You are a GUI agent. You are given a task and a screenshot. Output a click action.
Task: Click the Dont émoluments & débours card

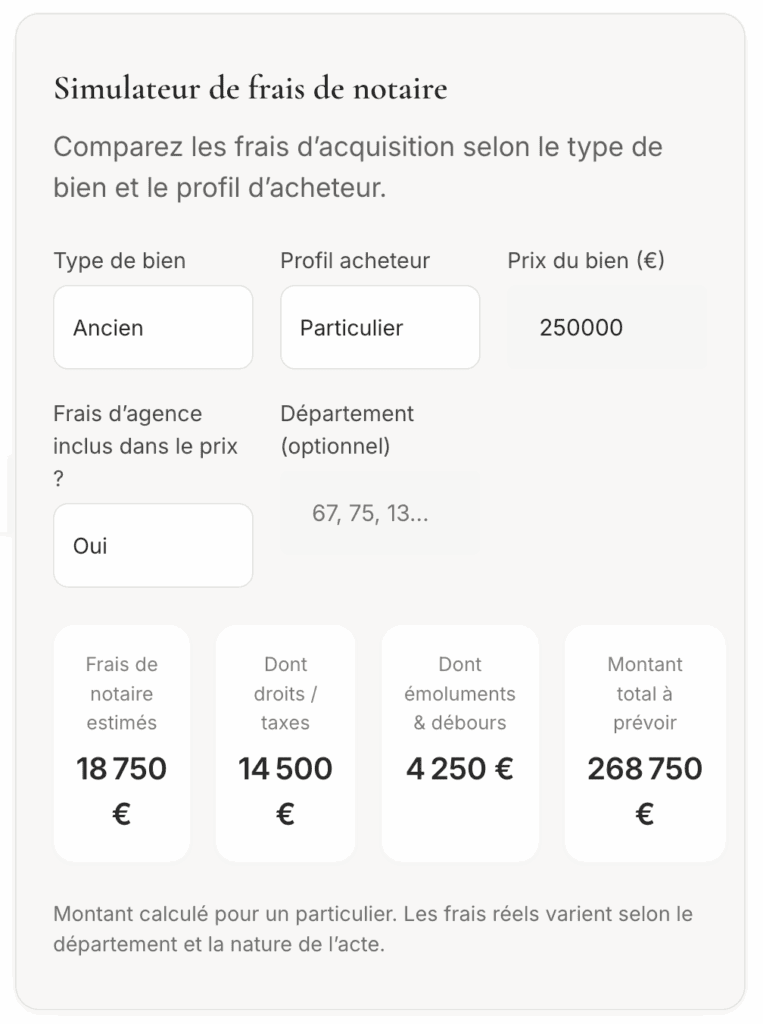[x=460, y=742]
